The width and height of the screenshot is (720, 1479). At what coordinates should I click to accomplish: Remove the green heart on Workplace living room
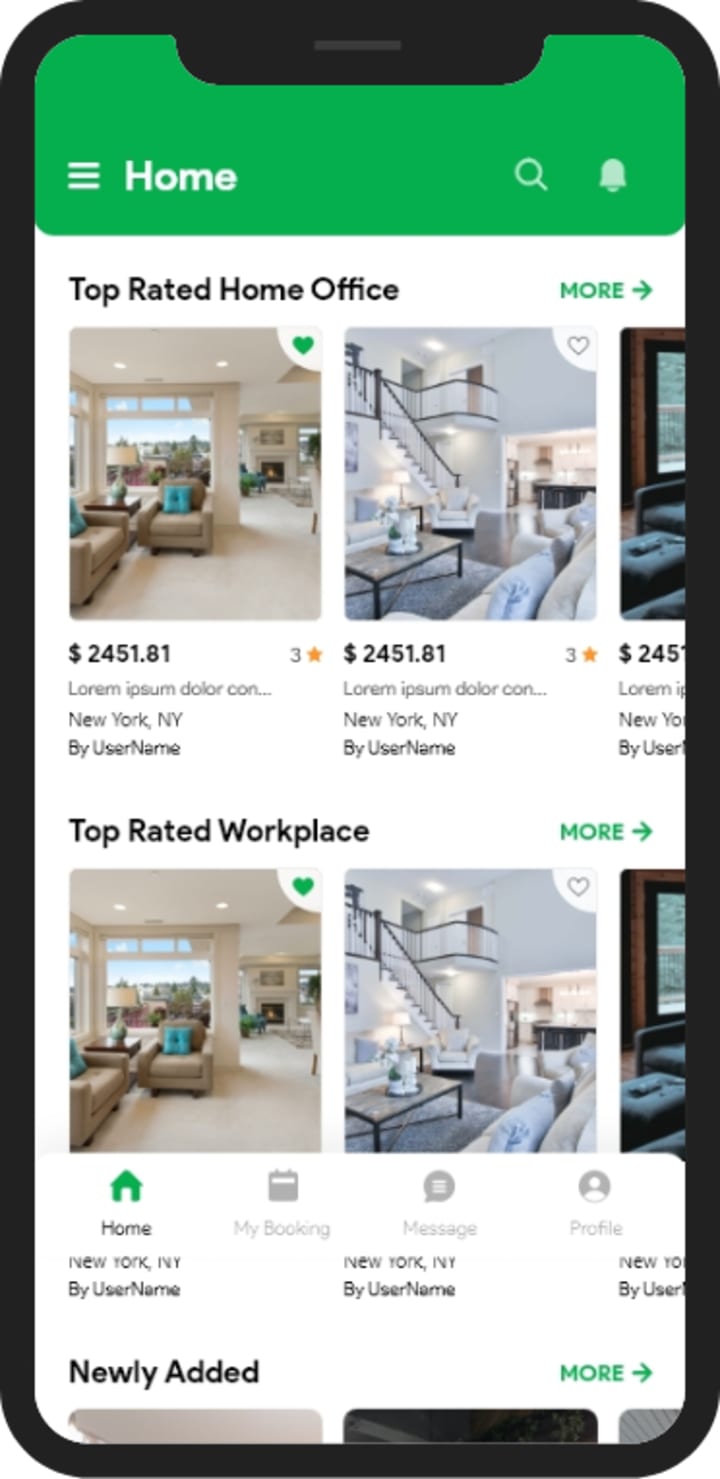(303, 887)
